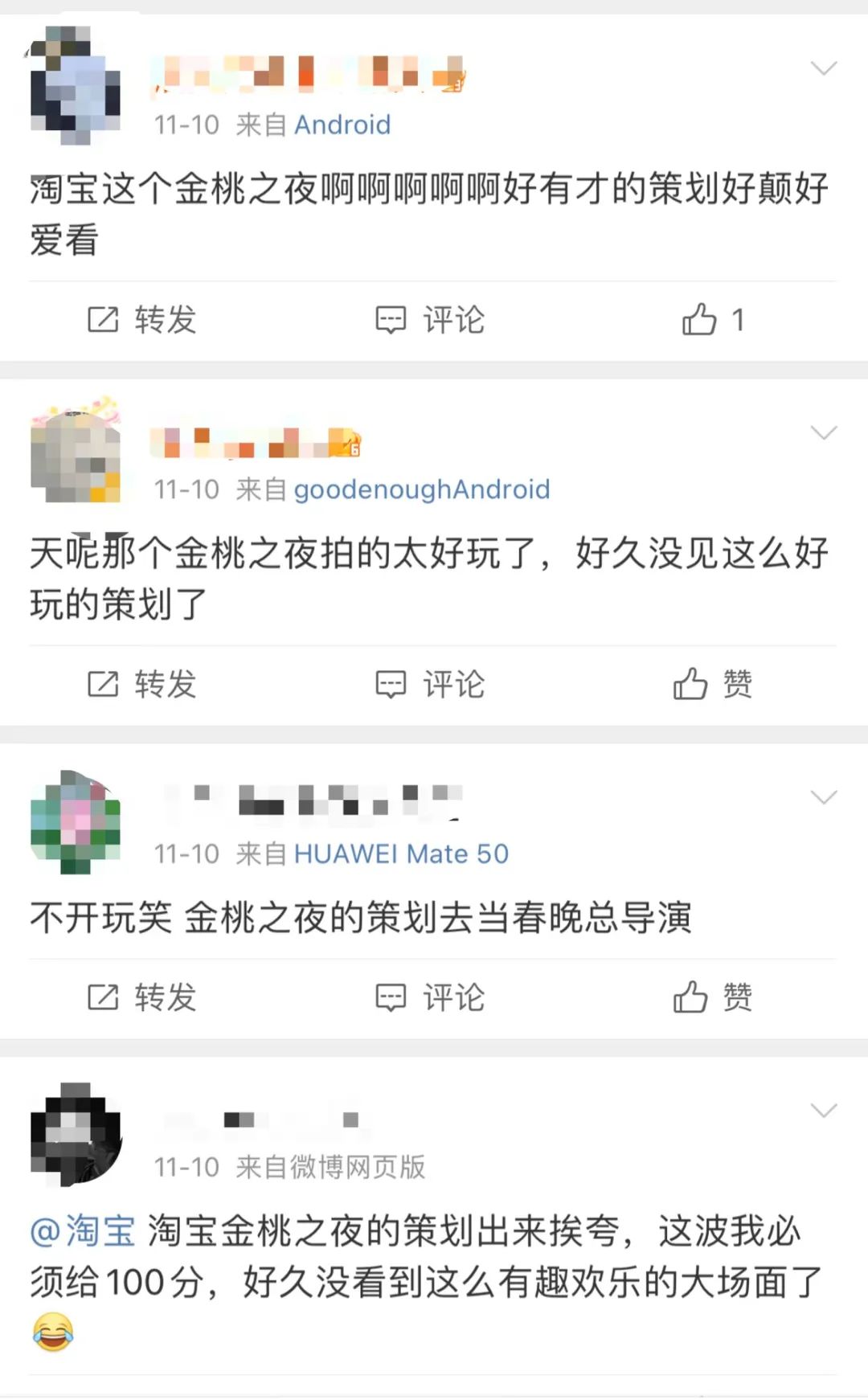The height and width of the screenshot is (1400, 868).
Task: Like the 去当春晚总导演 post
Action: point(713,998)
